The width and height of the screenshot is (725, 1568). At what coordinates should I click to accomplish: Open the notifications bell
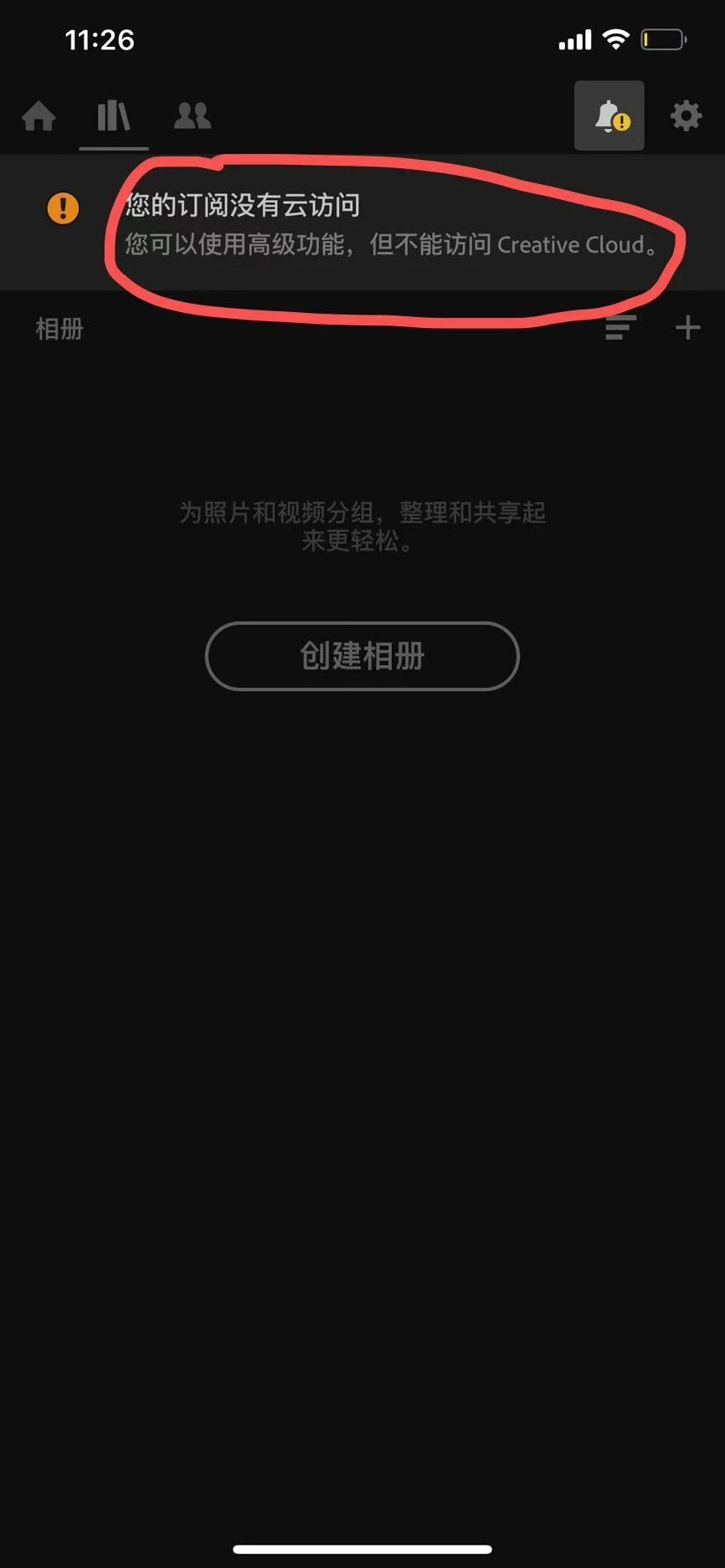[609, 115]
